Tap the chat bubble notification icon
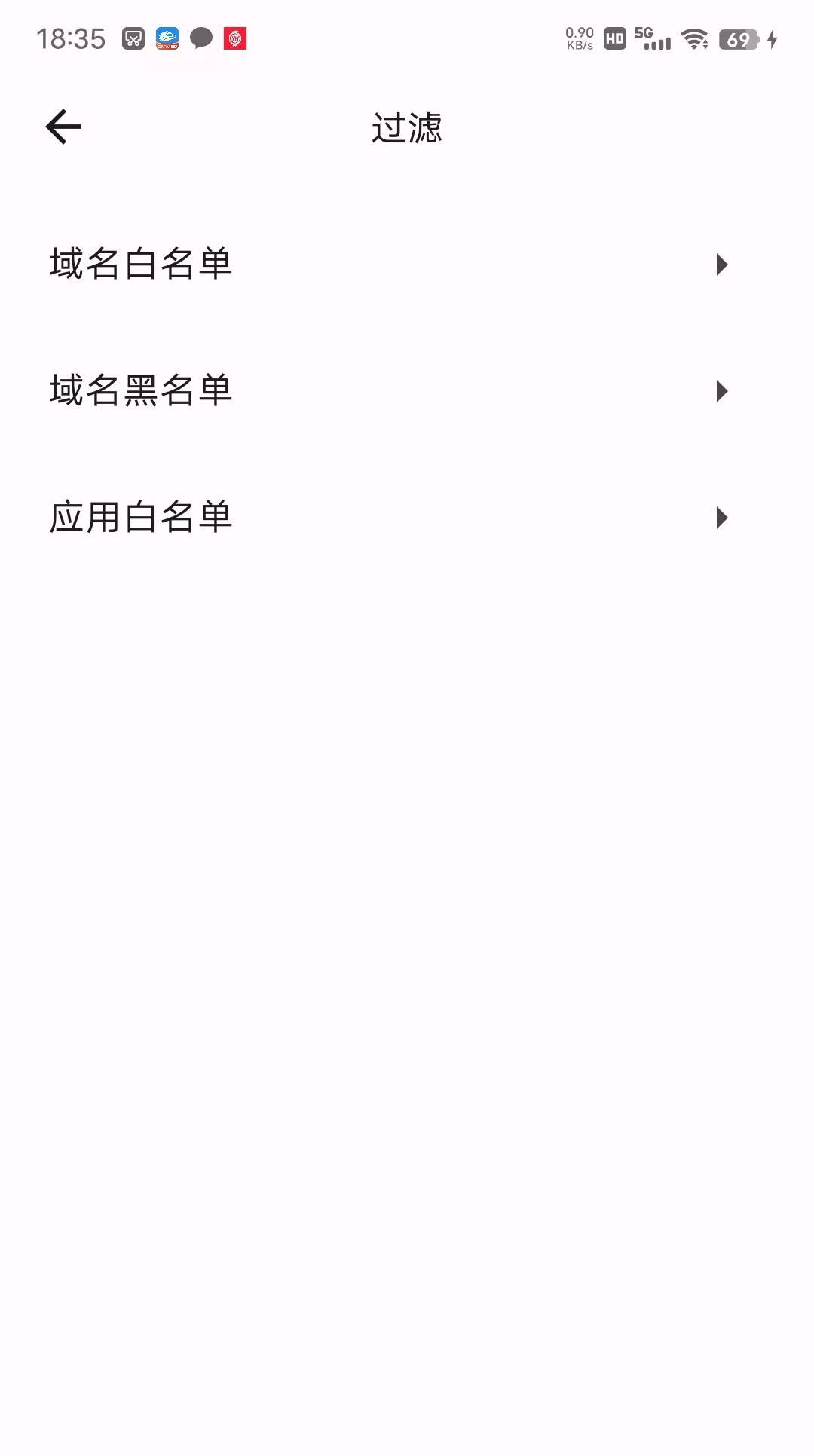This screenshot has width=814, height=1456. [x=200, y=38]
